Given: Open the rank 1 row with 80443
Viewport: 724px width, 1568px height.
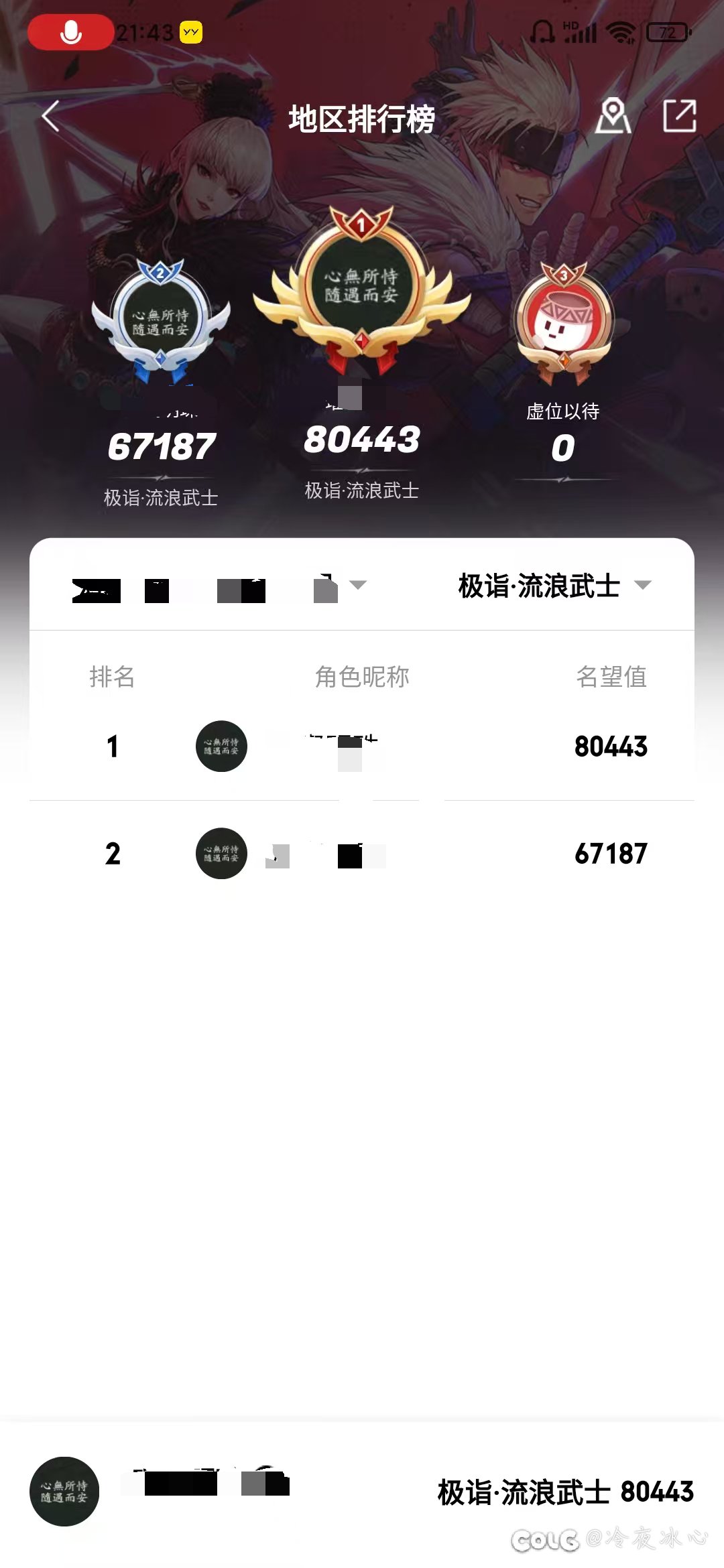Looking at the screenshot, I should point(362,746).
